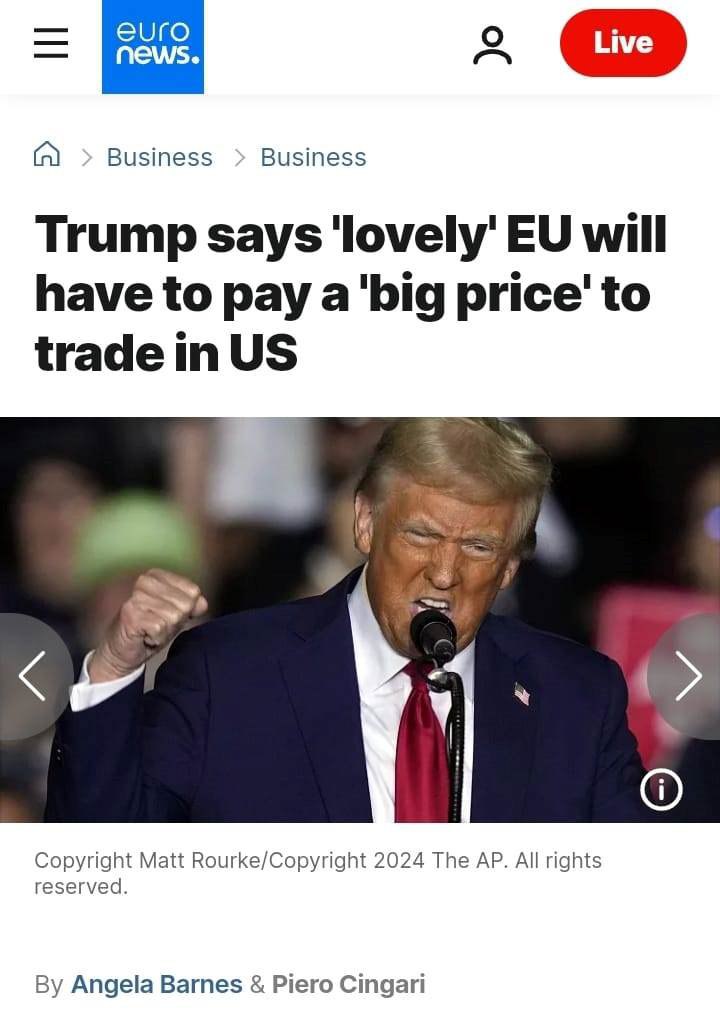Screen dimensions: 720x1014
Task: View author Angela Barnes' profile
Action: (157, 984)
